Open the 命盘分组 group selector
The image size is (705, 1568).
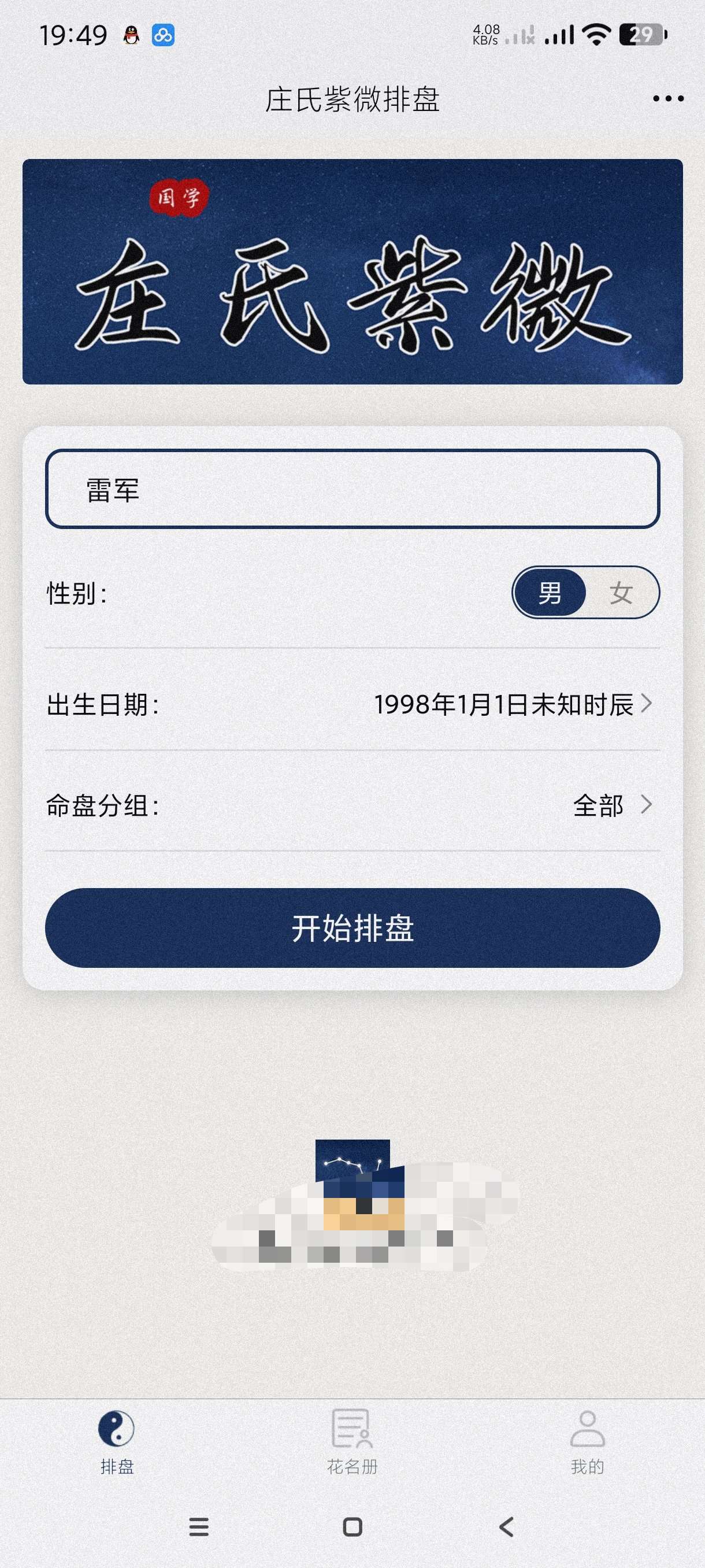click(611, 805)
